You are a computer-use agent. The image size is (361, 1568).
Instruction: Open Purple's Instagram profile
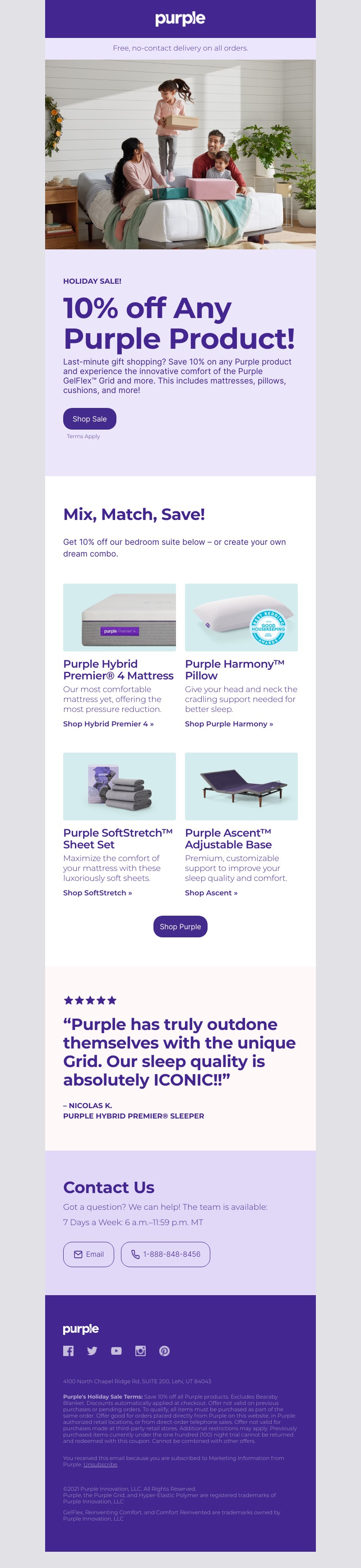coord(140,1351)
